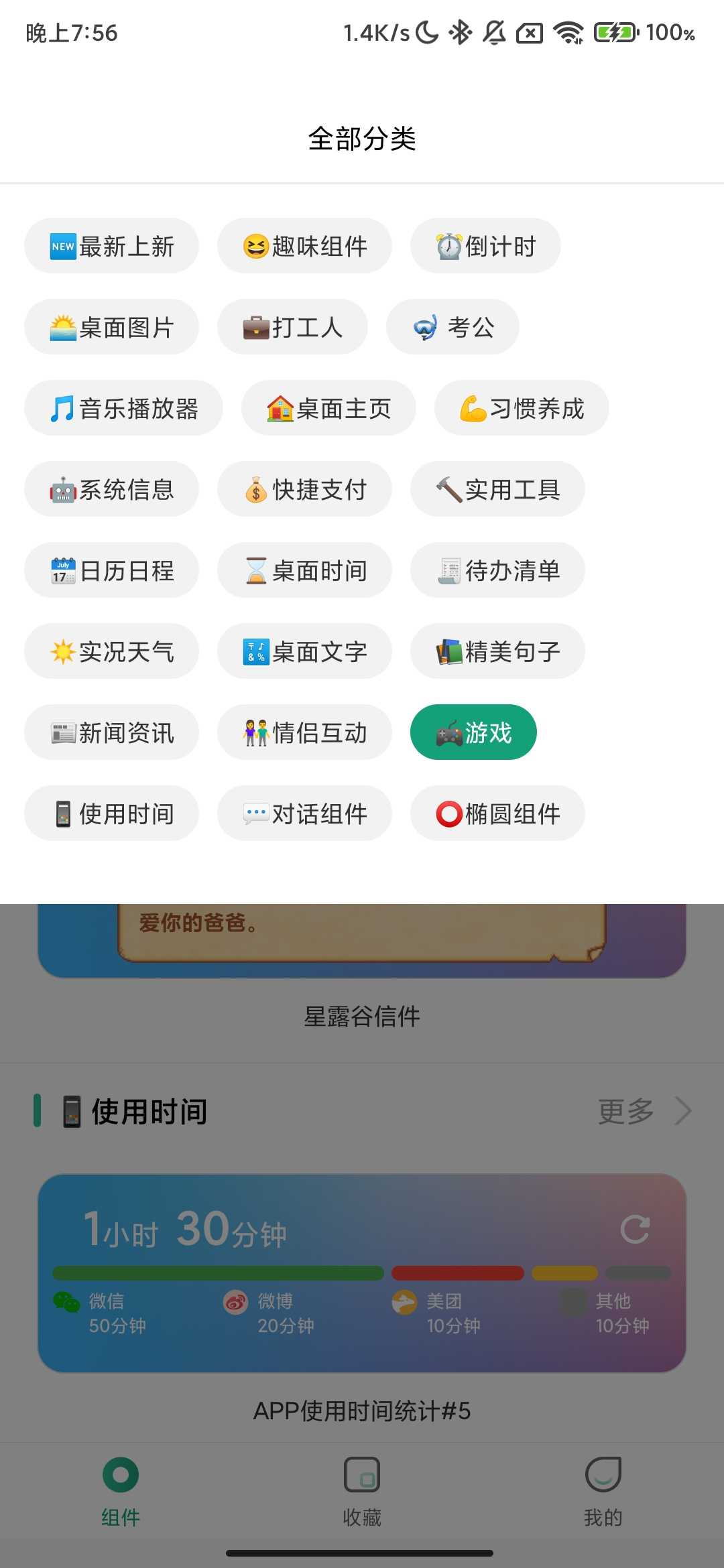Viewport: 724px width, 1568px height.
Task: Open the 桌面主页 desktop home category
Action: click(328, 408)
